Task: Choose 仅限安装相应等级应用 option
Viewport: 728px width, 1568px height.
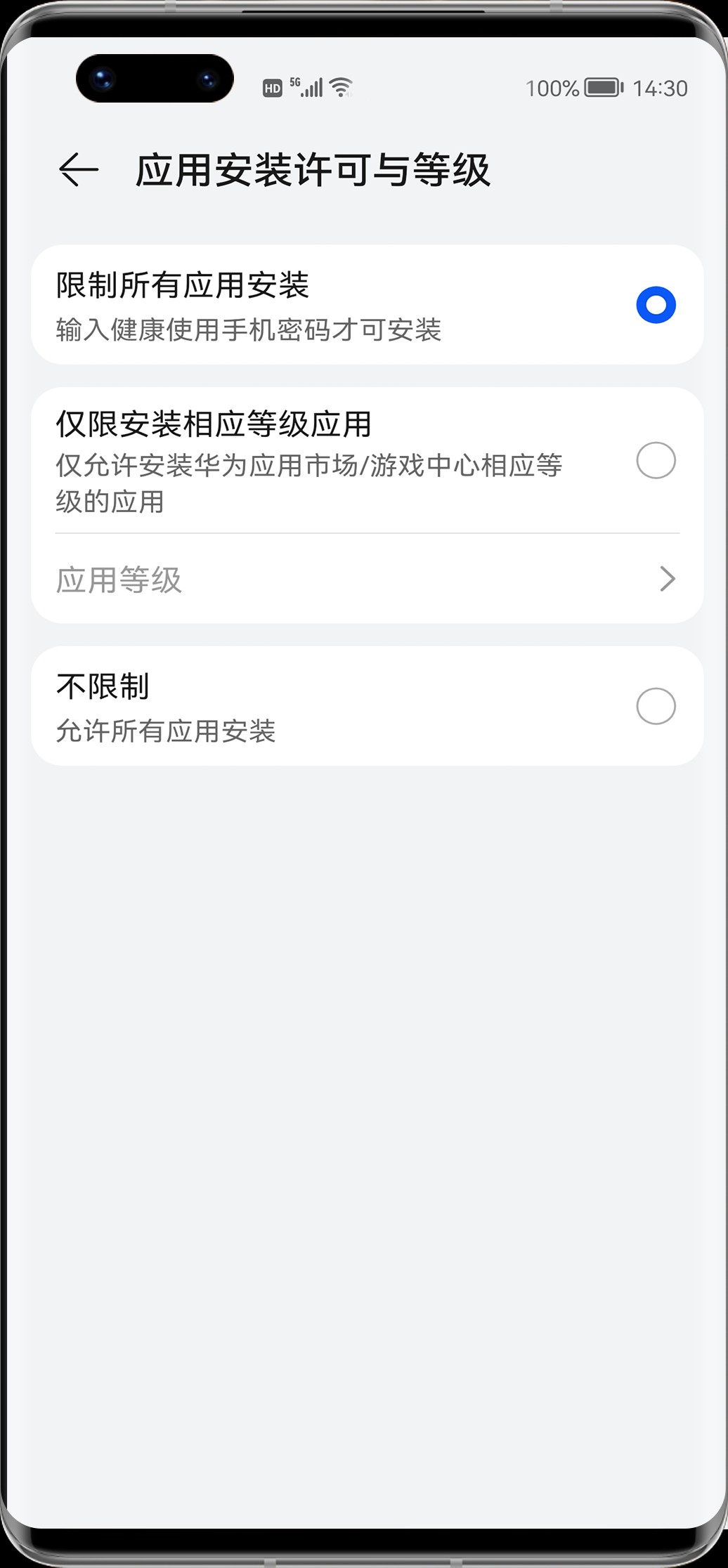Action: point(655,461)
